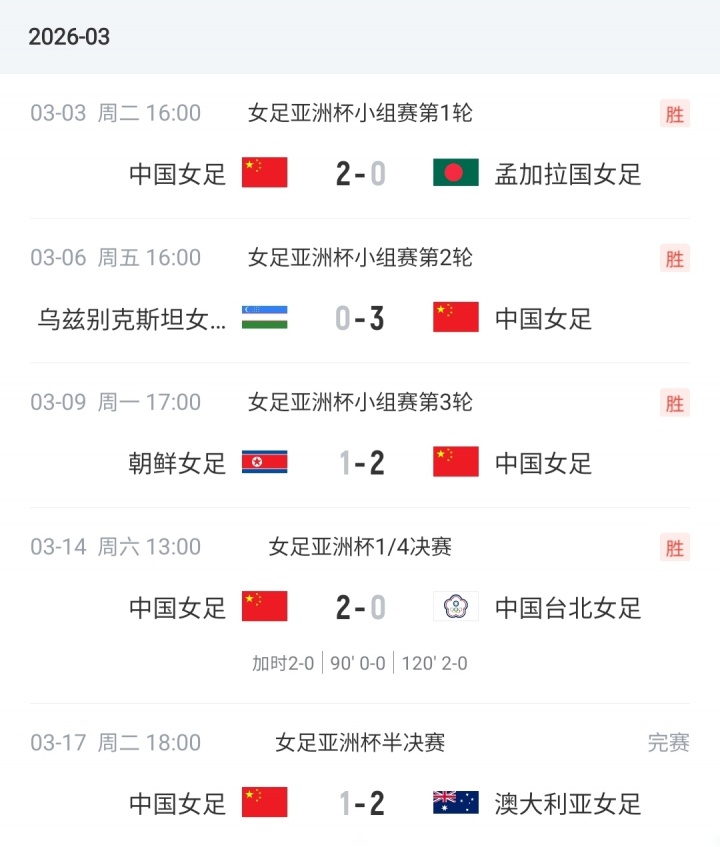The height and width of the screenshot is (847, 720).
Task: Open North Korea vs China 1-2 match
Action: [x=360, y=462]
